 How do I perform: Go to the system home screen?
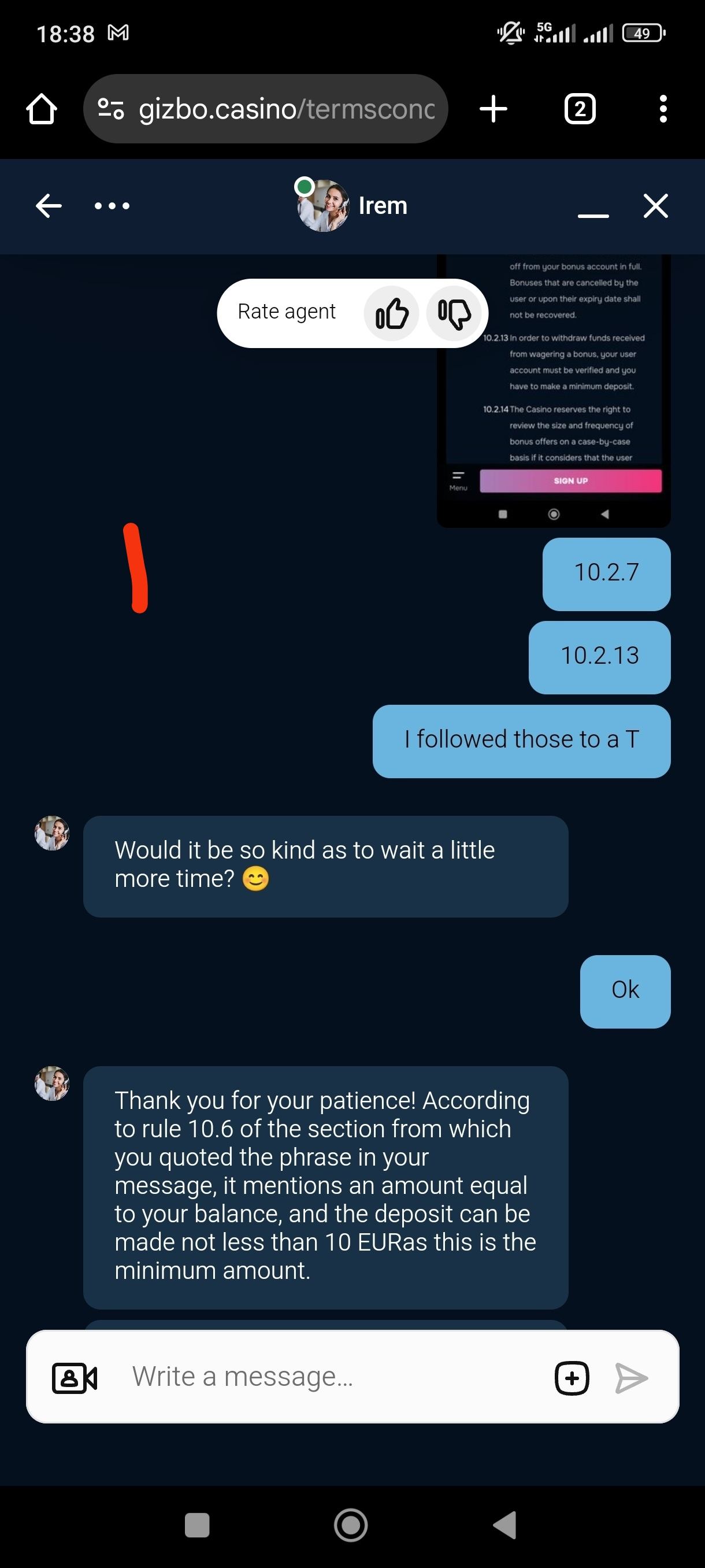[351, 1525]
